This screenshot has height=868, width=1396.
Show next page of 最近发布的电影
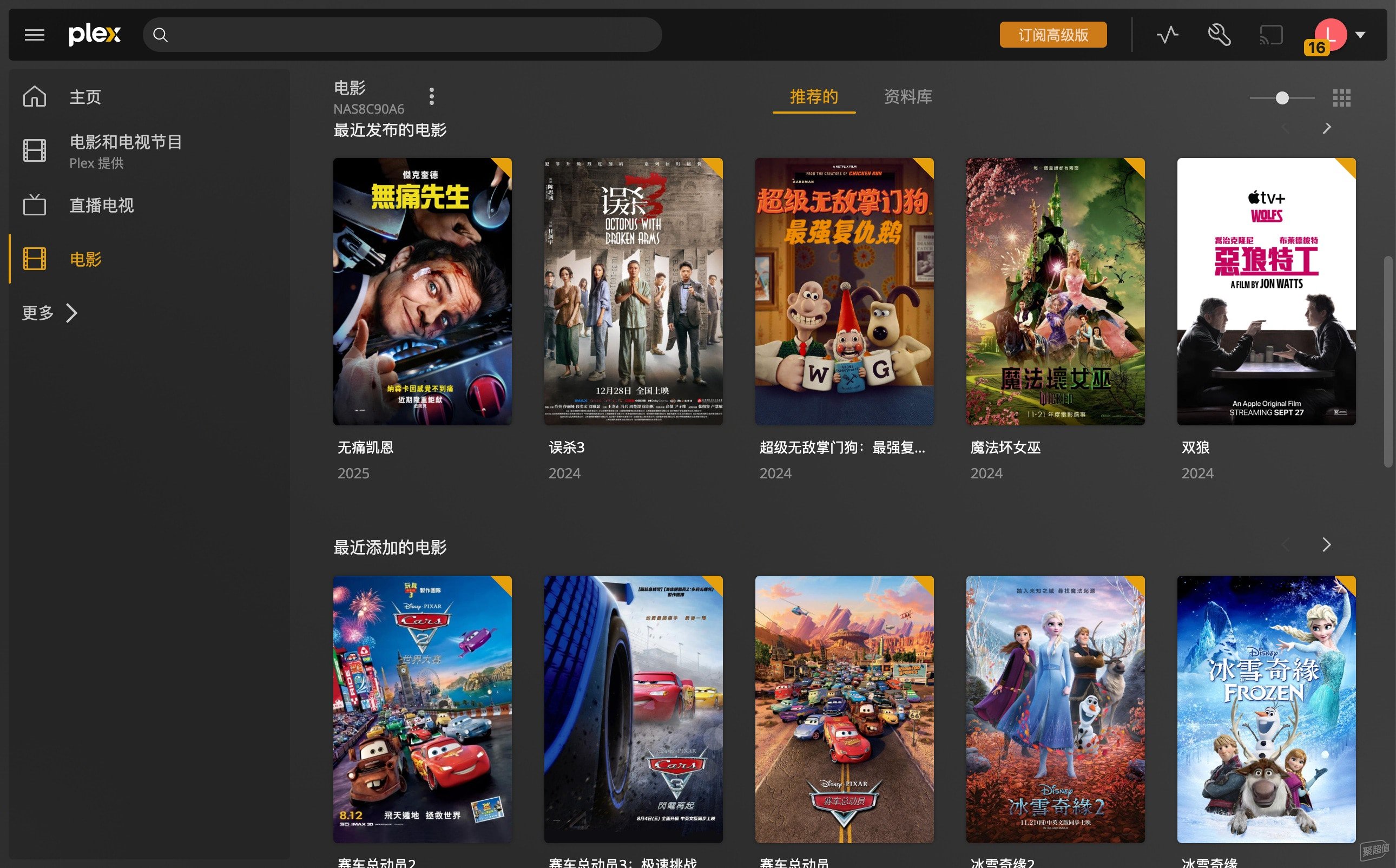tap(1327, 129)
